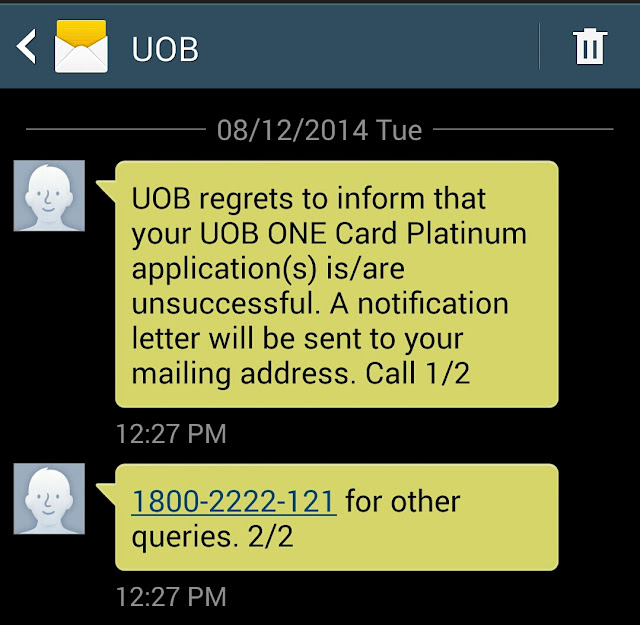The width and height of the screenshot is (640, 625).
Task: Tap sender avatar beside the queries 2/2 message
Action: (x=49, y=498)
